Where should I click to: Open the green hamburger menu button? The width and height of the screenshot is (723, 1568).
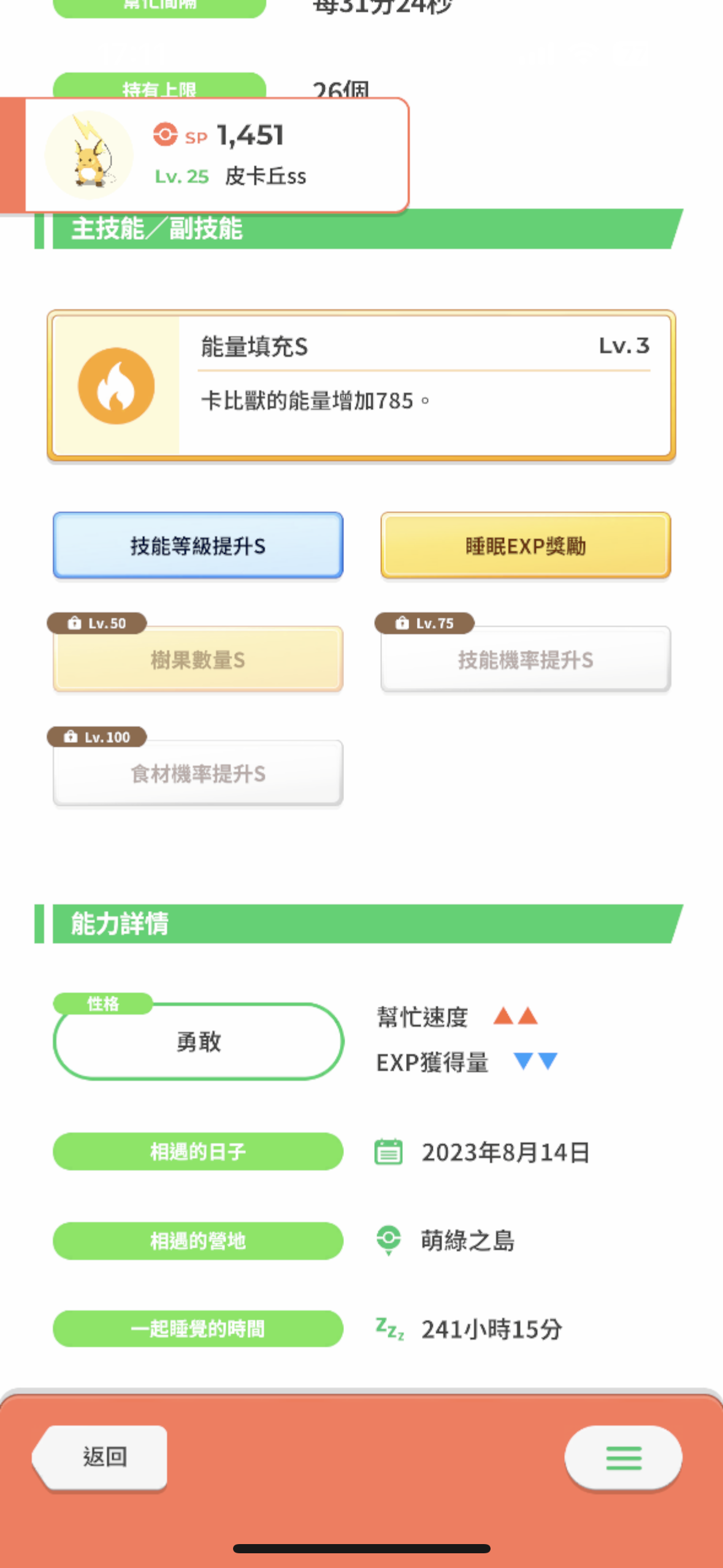[x=623, y=1457]
